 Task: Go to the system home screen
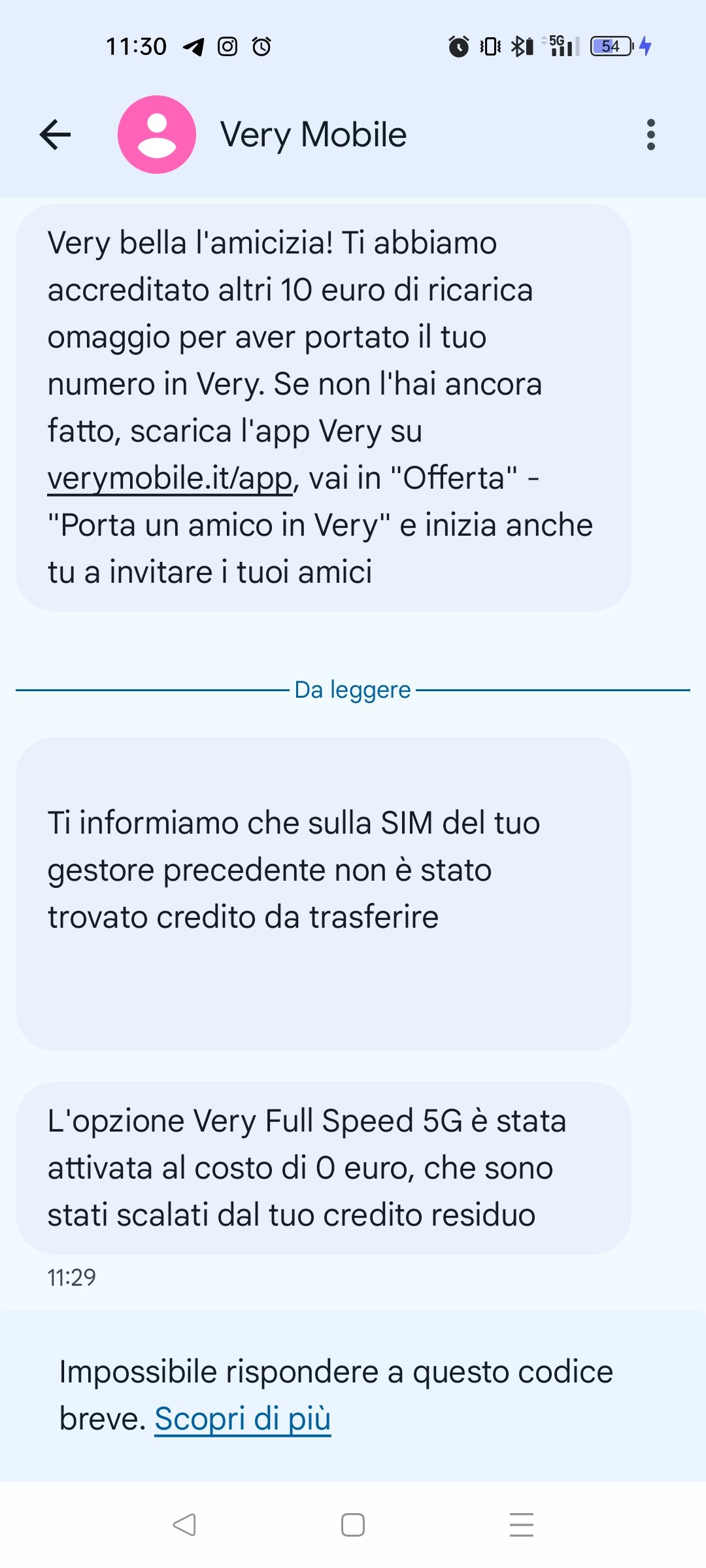[x=353, y=1525]
